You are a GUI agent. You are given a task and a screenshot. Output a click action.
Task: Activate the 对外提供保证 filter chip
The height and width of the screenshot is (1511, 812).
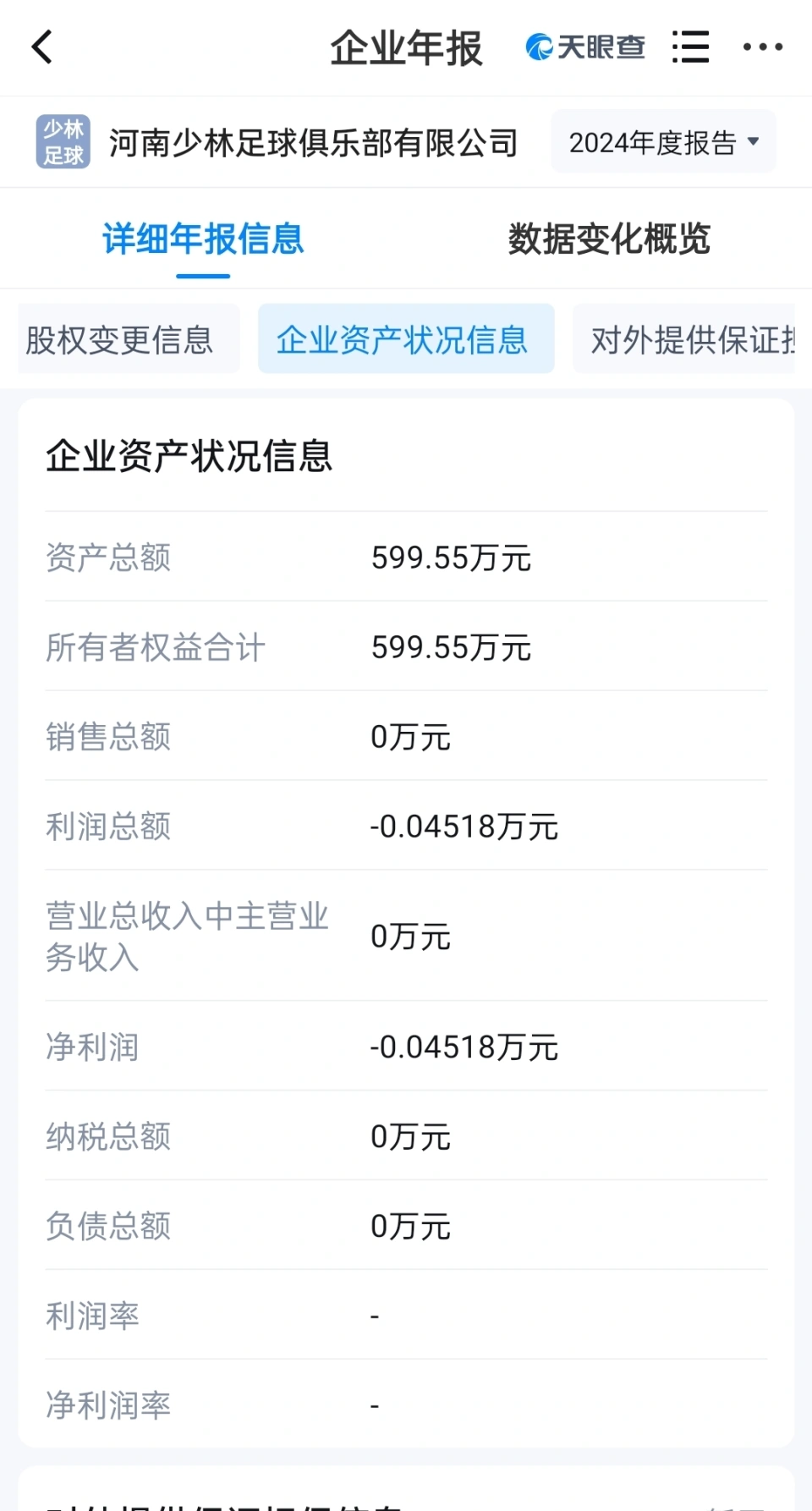tap(689, 338)
